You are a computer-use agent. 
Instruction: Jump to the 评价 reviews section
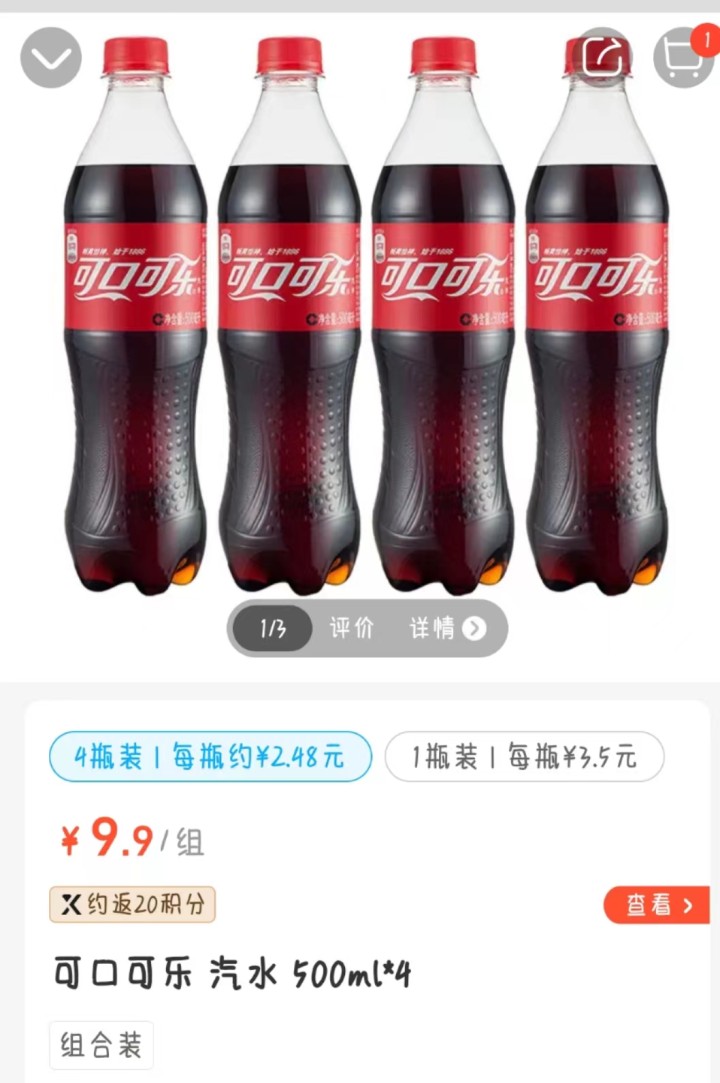pos(351,628)
